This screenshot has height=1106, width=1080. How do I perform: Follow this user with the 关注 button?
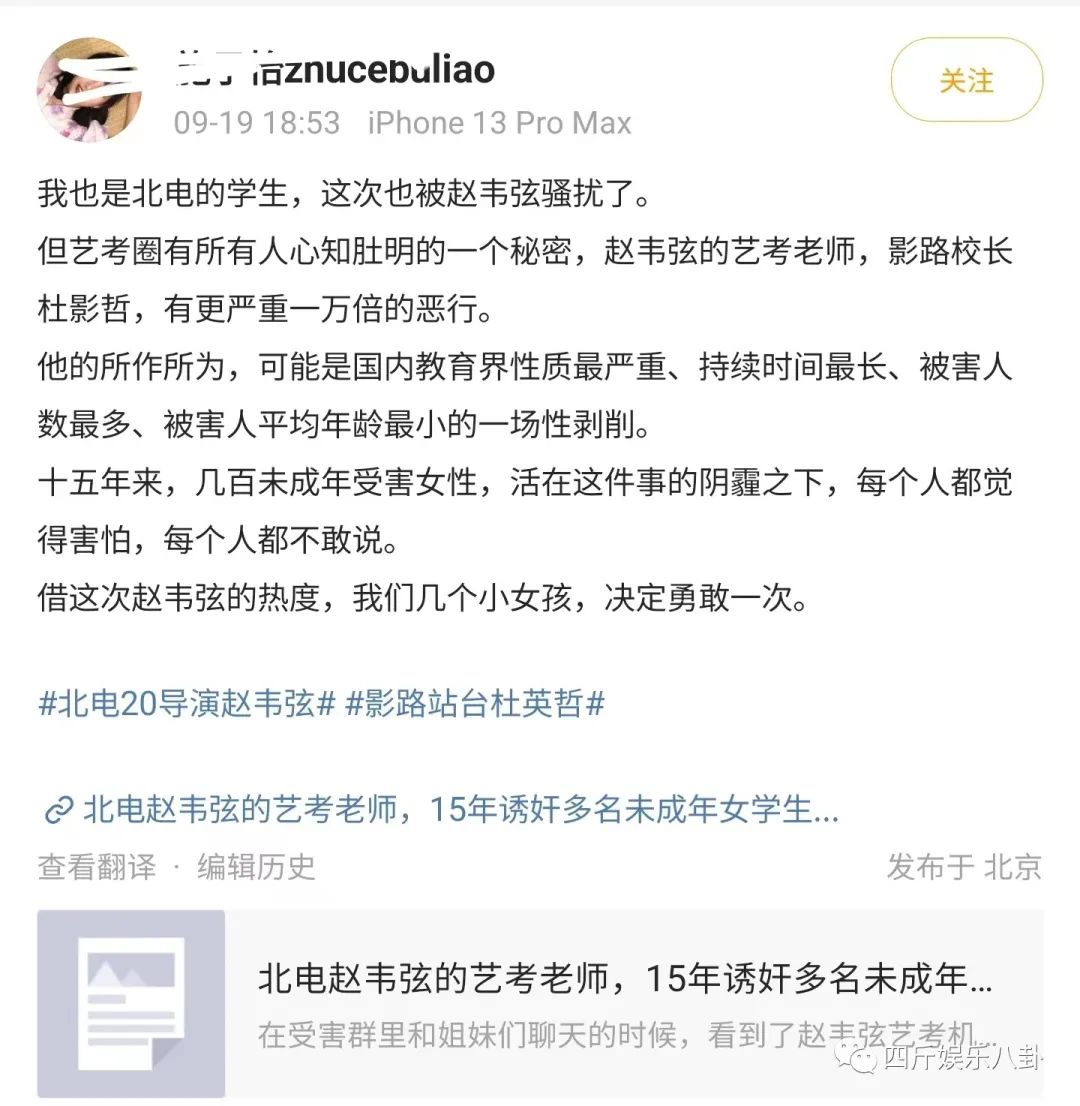[x=966, y=80]
